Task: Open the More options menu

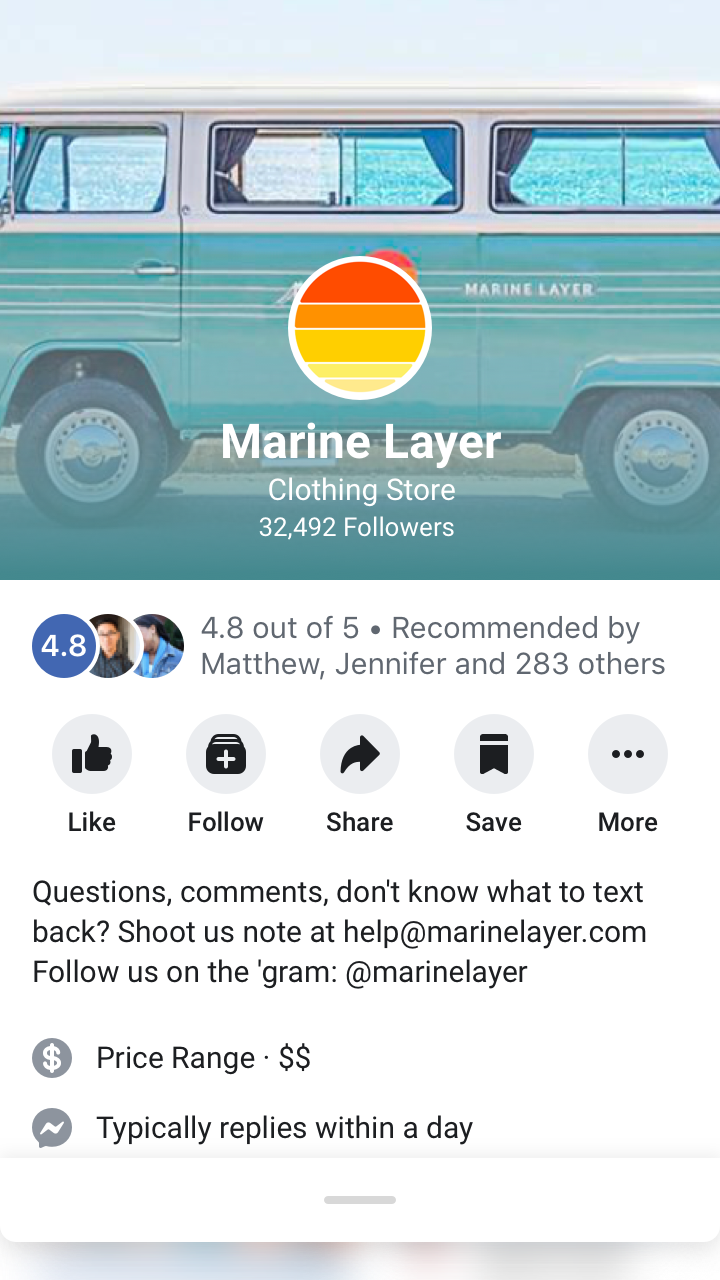Action: click(628, 755)
